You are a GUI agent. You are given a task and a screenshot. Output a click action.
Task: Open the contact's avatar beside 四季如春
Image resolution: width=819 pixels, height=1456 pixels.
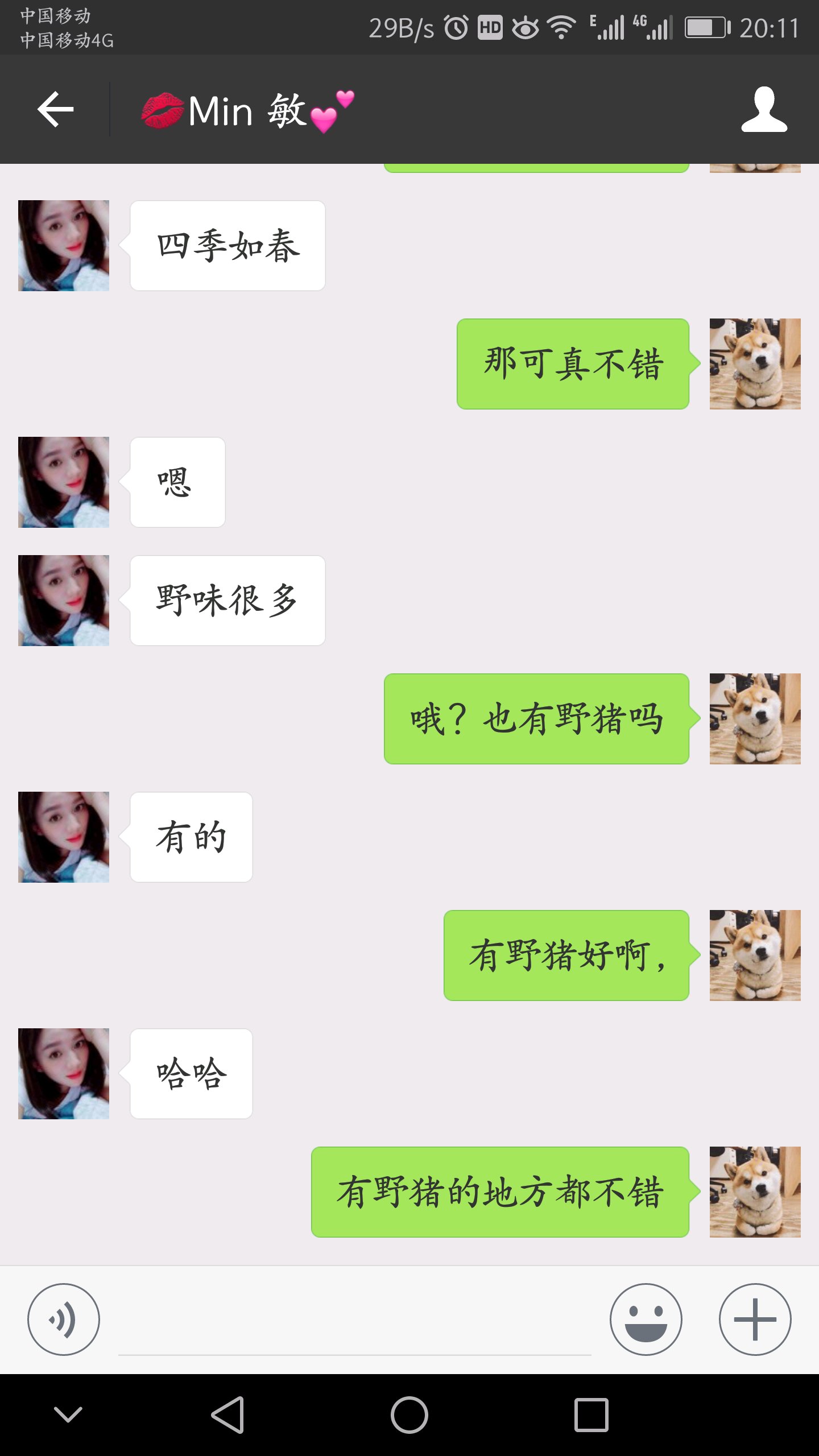pyautogui.click(x=64, y=246)
